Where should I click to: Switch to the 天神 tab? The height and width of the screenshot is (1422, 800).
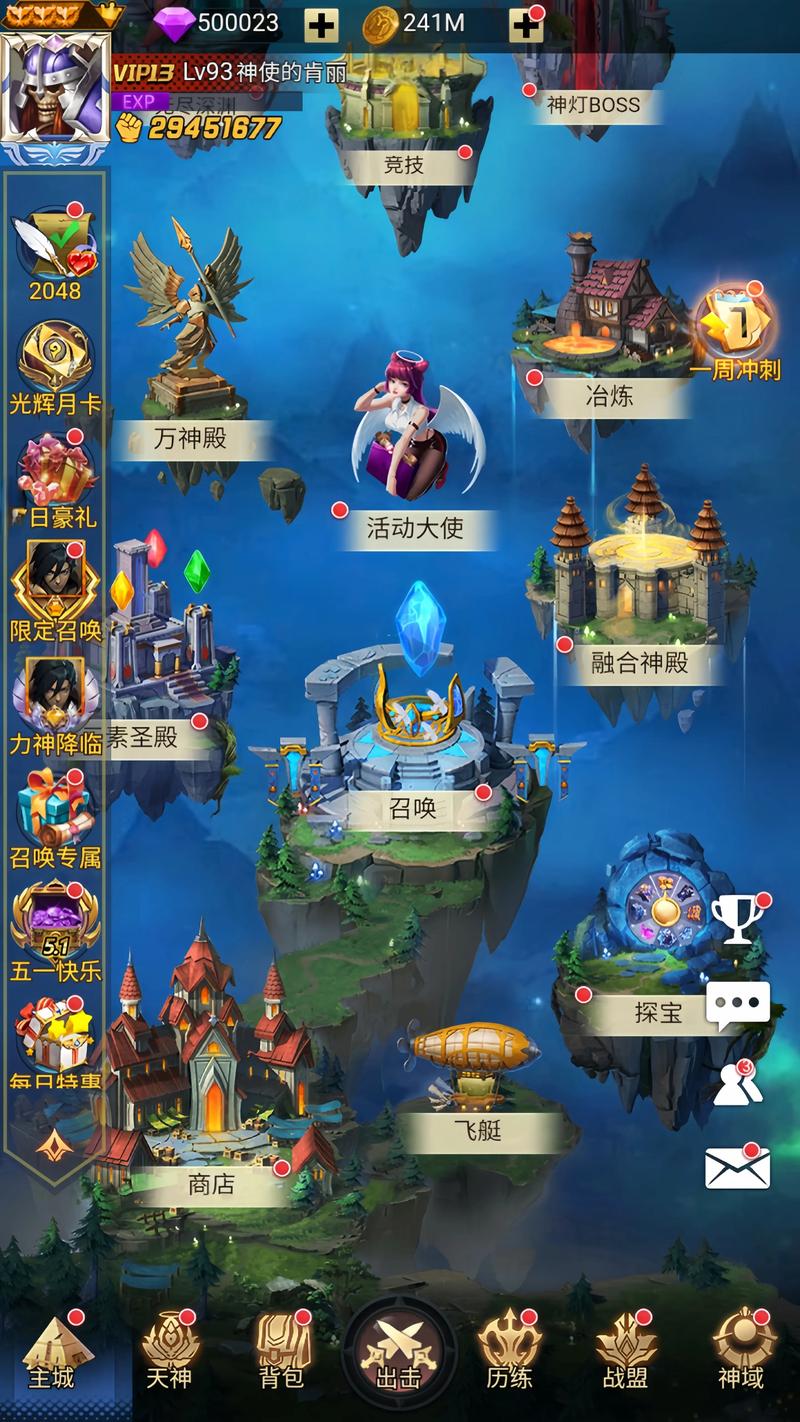coord(167,1350)
